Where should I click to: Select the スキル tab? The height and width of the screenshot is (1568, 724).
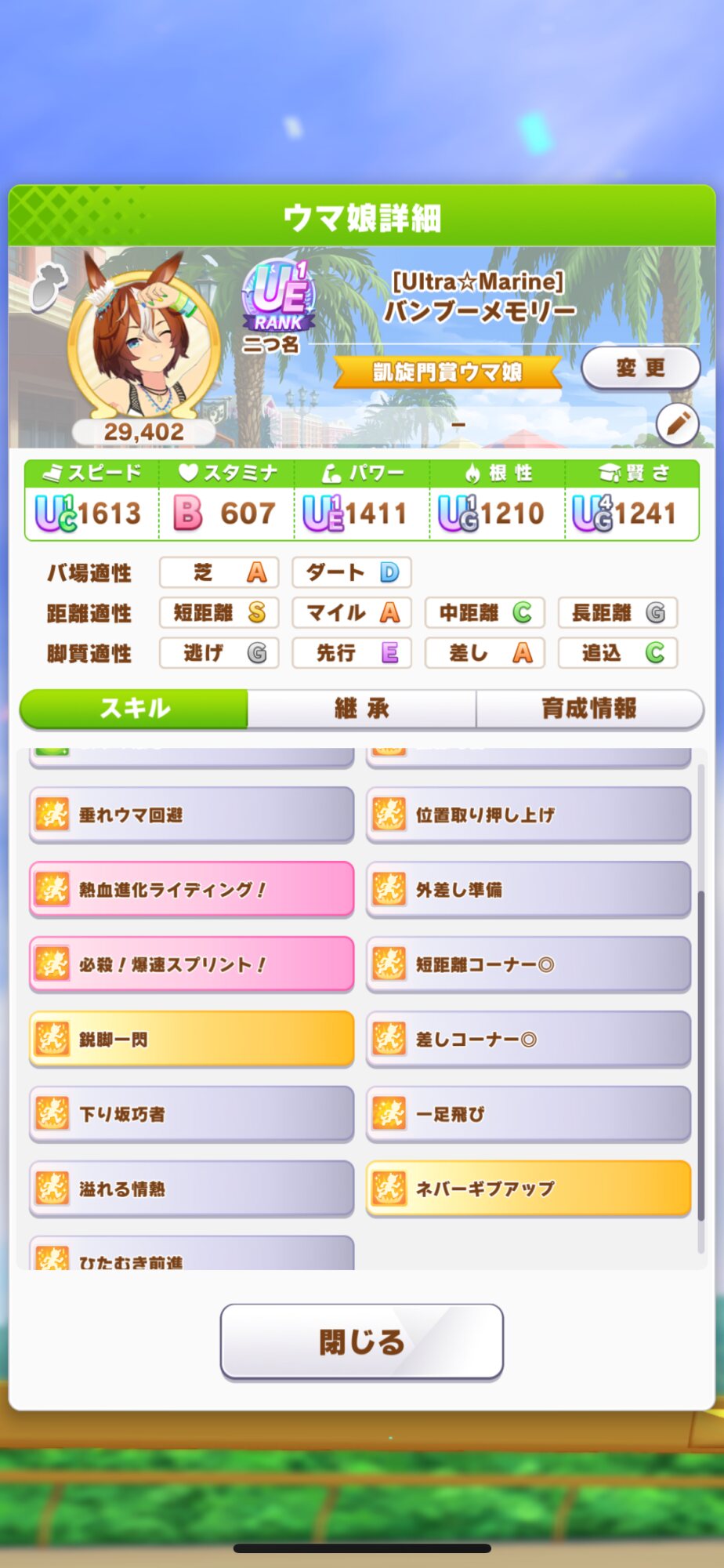(x=134, y=709)
